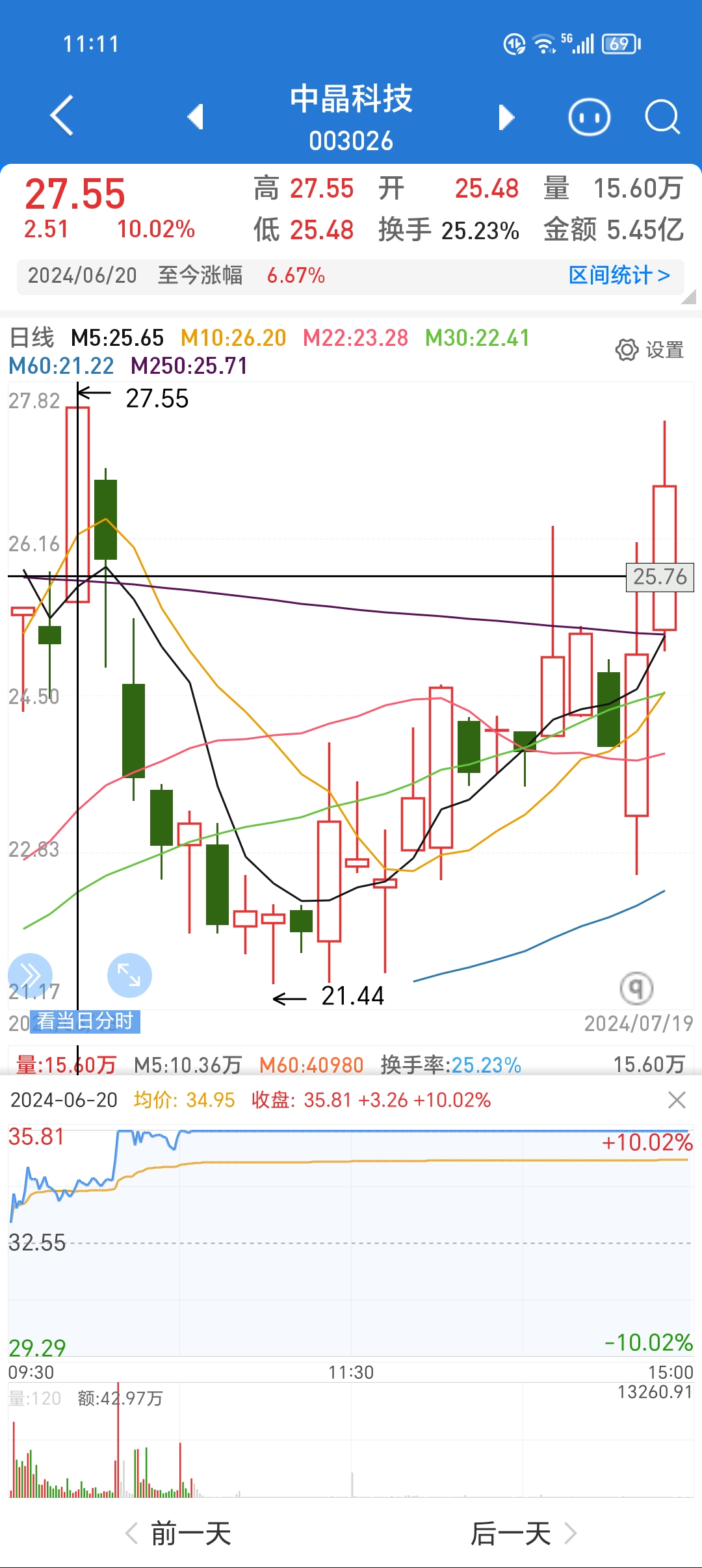This screenshot has height=1568, width=702.
Task: Tap the double-arrow expand button on chart
Action: point(30,974)
